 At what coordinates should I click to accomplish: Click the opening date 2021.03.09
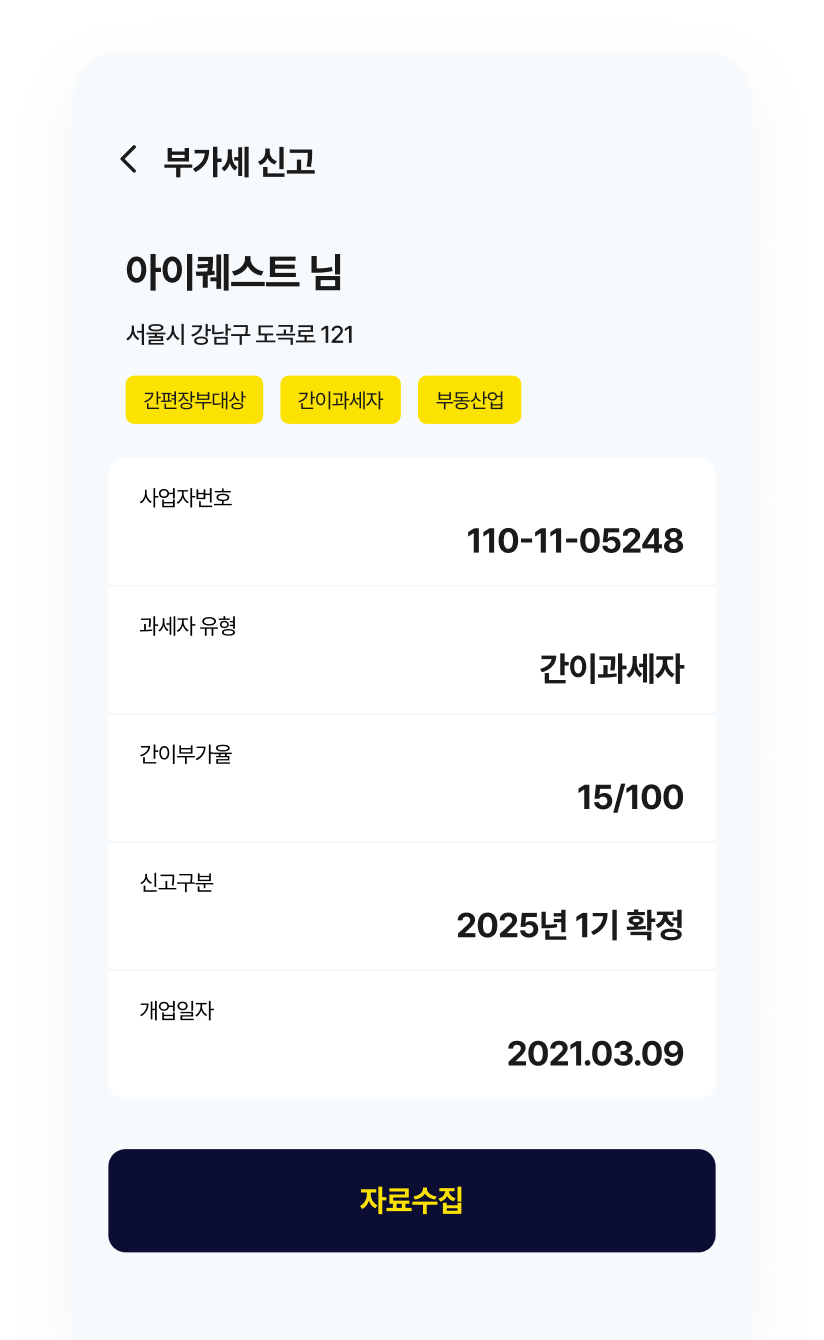click(x=596, y=1054)
